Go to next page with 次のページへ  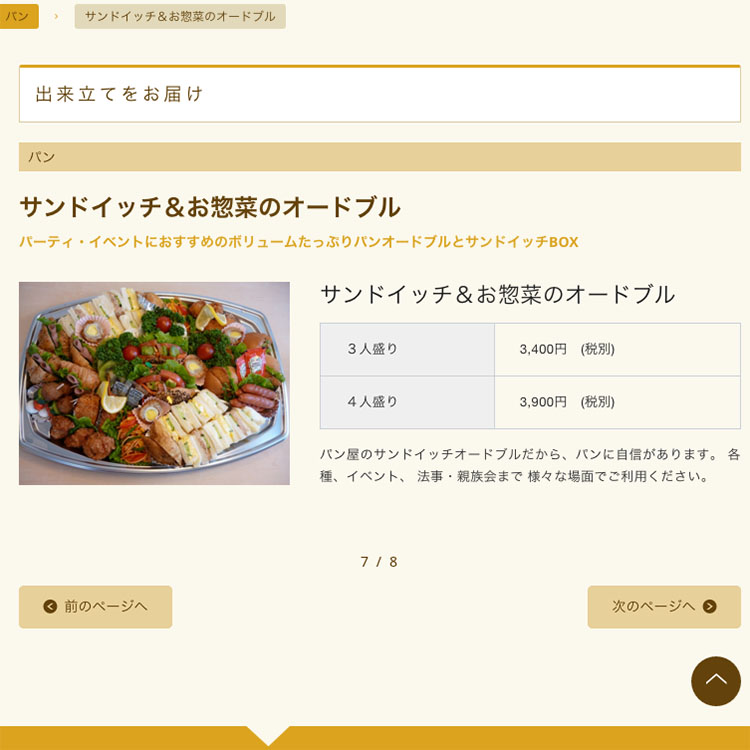click(664, 606)
